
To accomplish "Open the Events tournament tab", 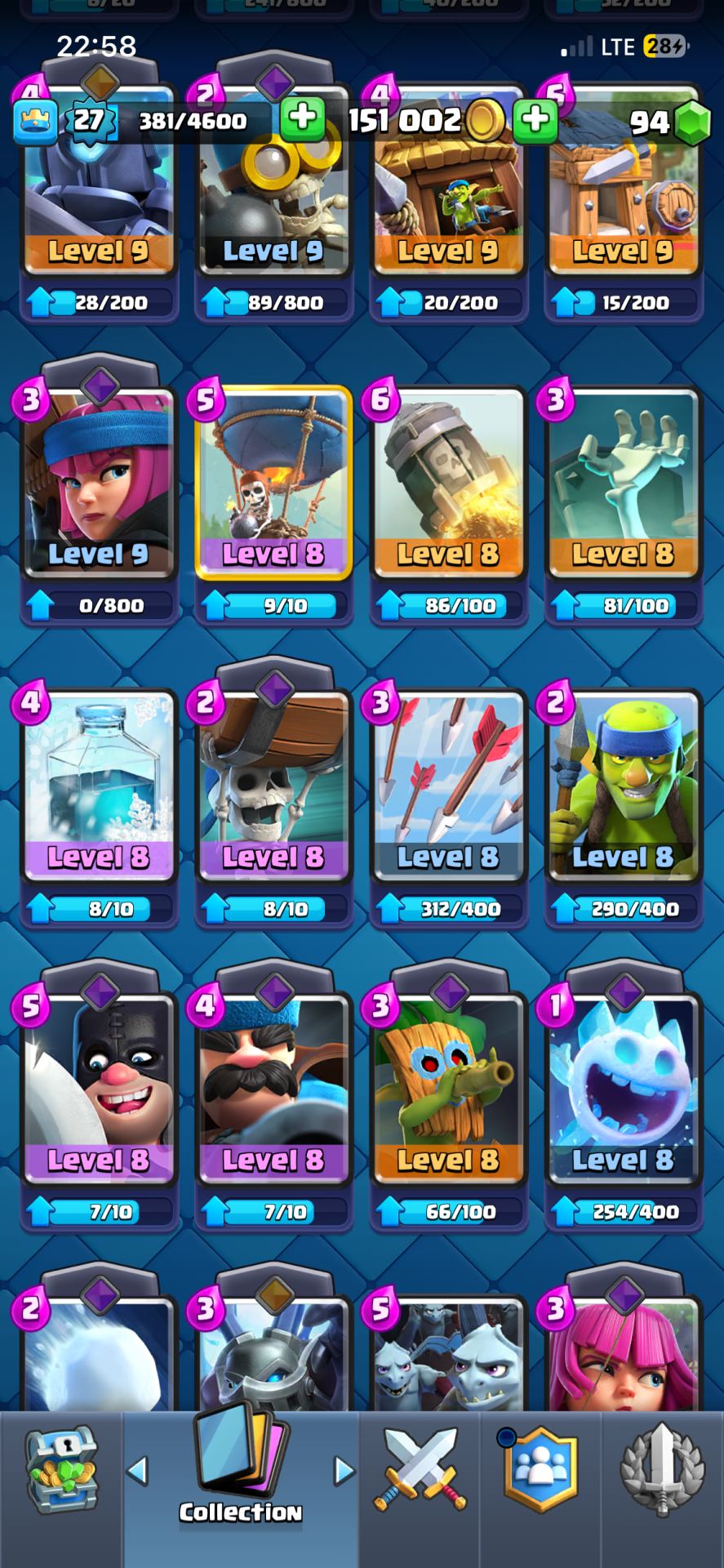I will (662, 1470).
